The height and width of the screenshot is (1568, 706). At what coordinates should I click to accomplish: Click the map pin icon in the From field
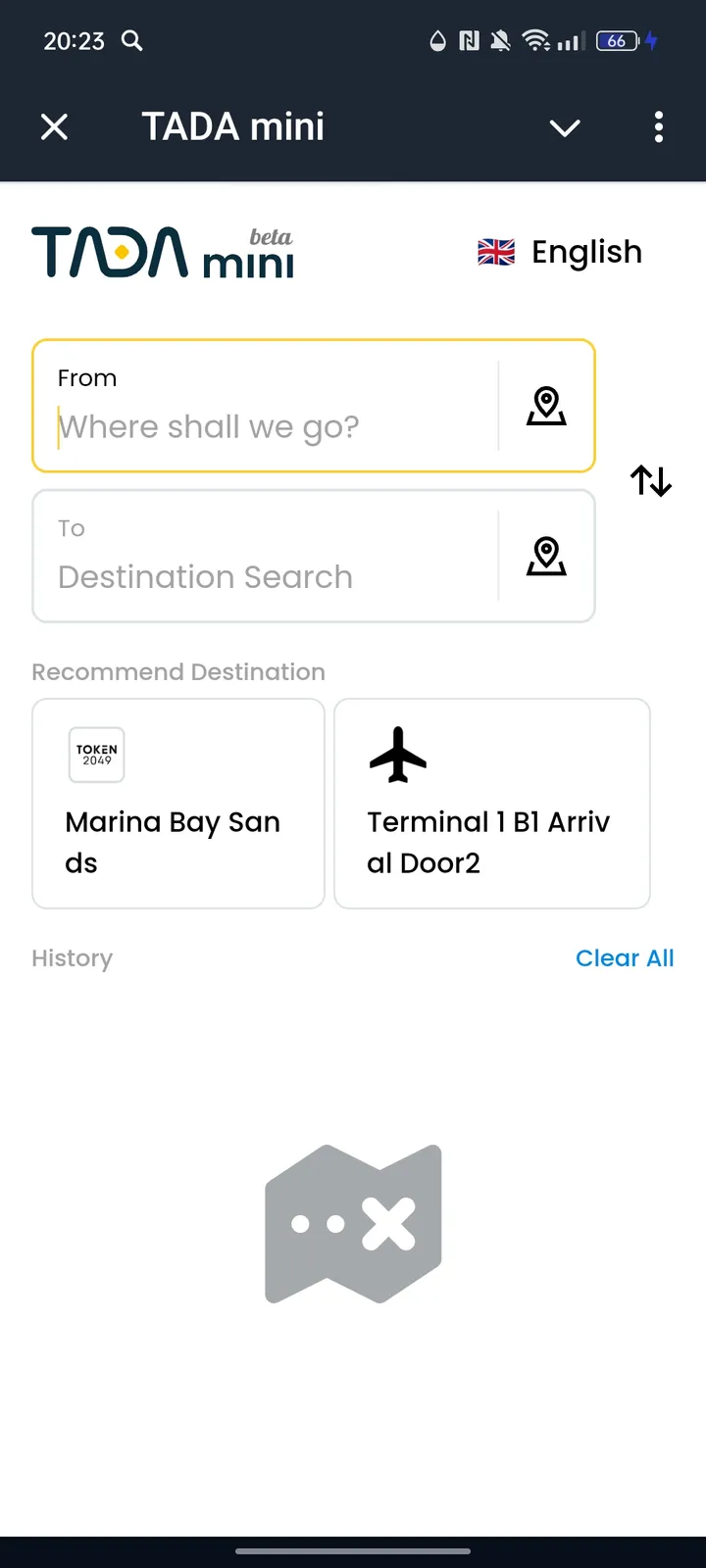point(546,406)
